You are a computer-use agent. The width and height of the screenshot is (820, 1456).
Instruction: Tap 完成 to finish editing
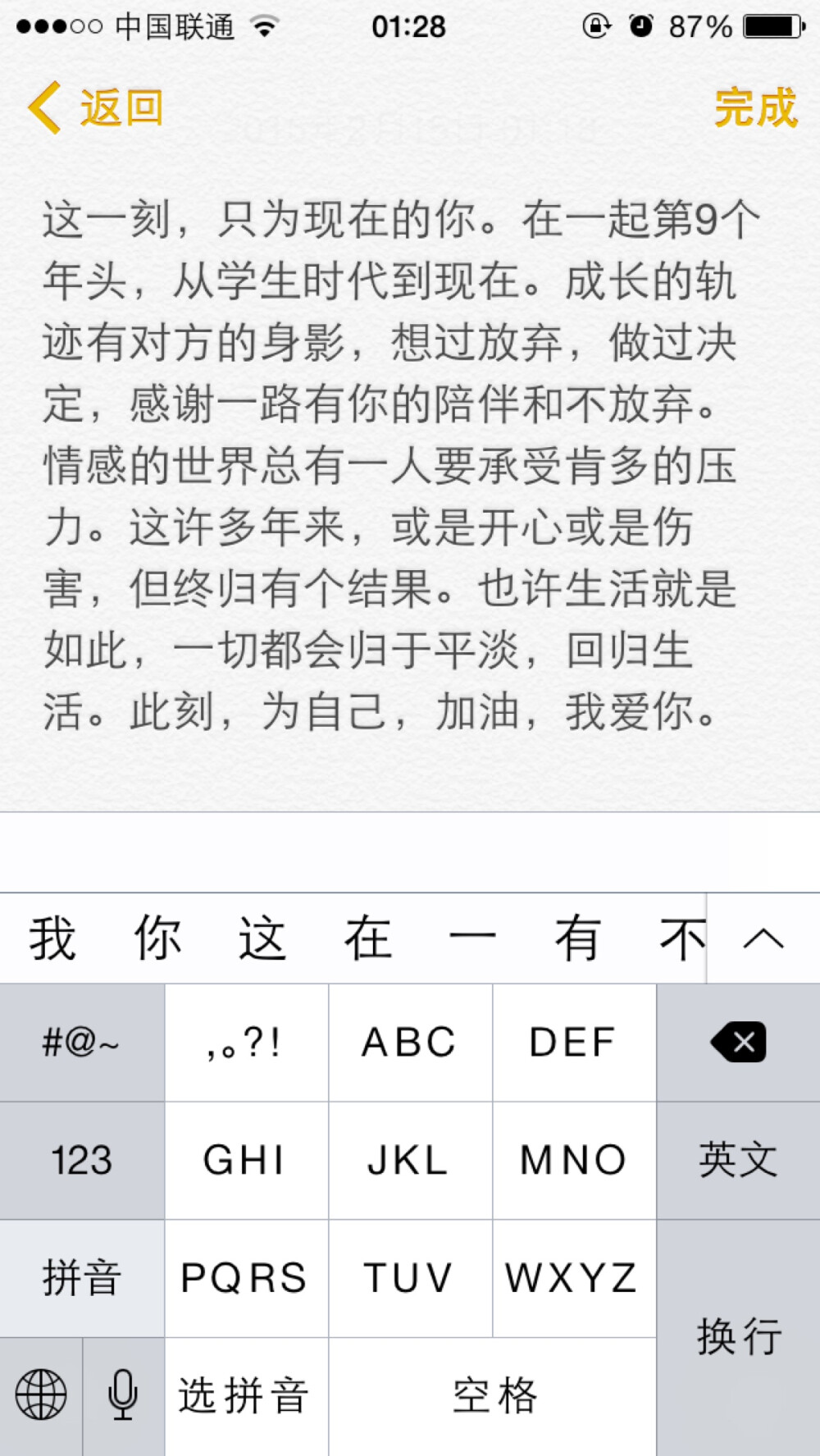point(754,107)
